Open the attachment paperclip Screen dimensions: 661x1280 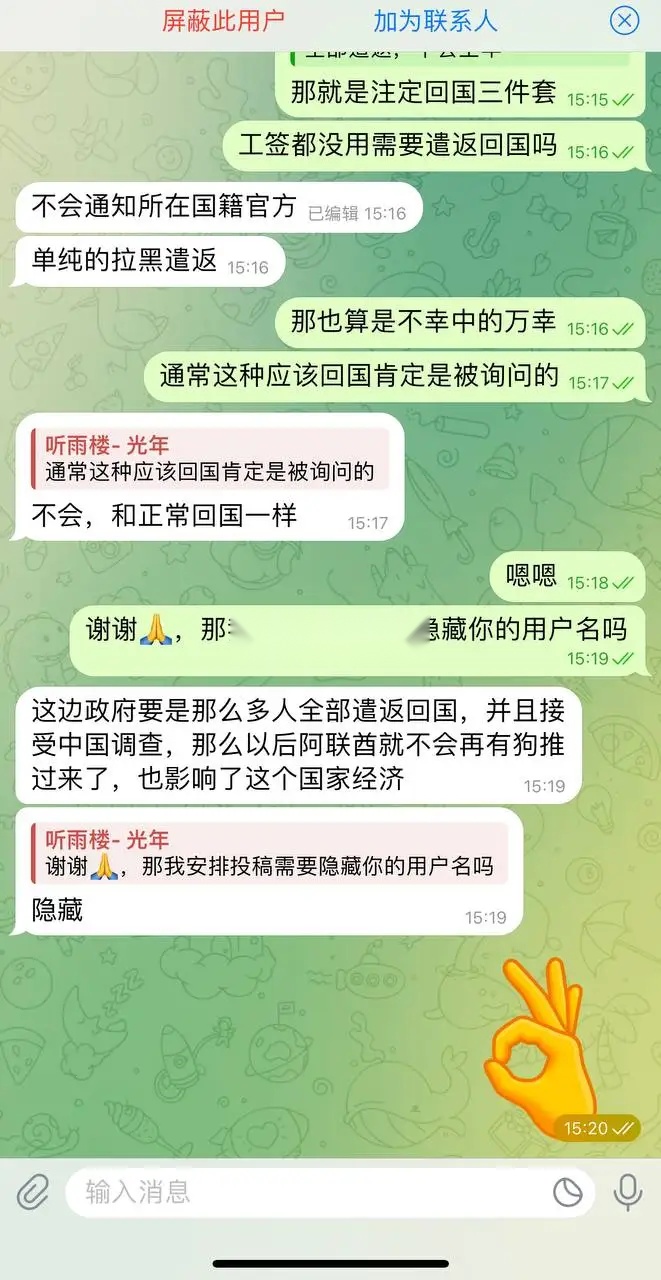click(32, 1191)
